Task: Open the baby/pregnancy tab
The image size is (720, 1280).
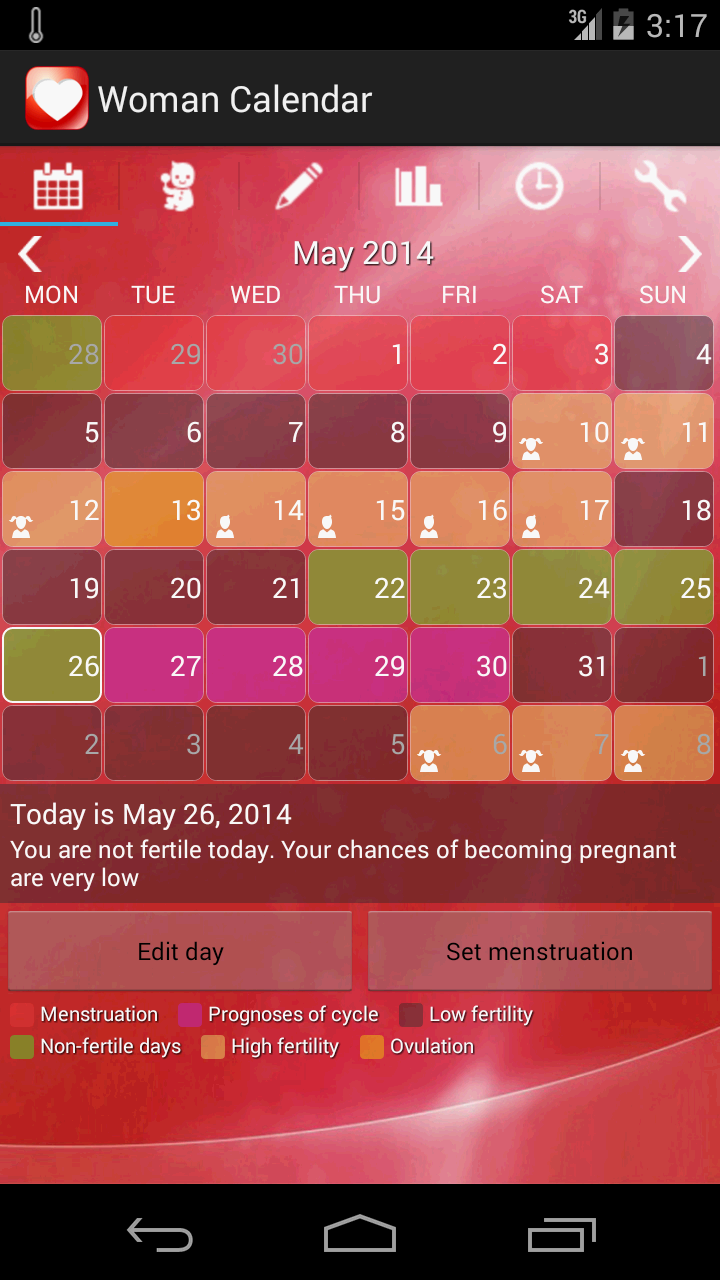Action: [x=178, y=187]
